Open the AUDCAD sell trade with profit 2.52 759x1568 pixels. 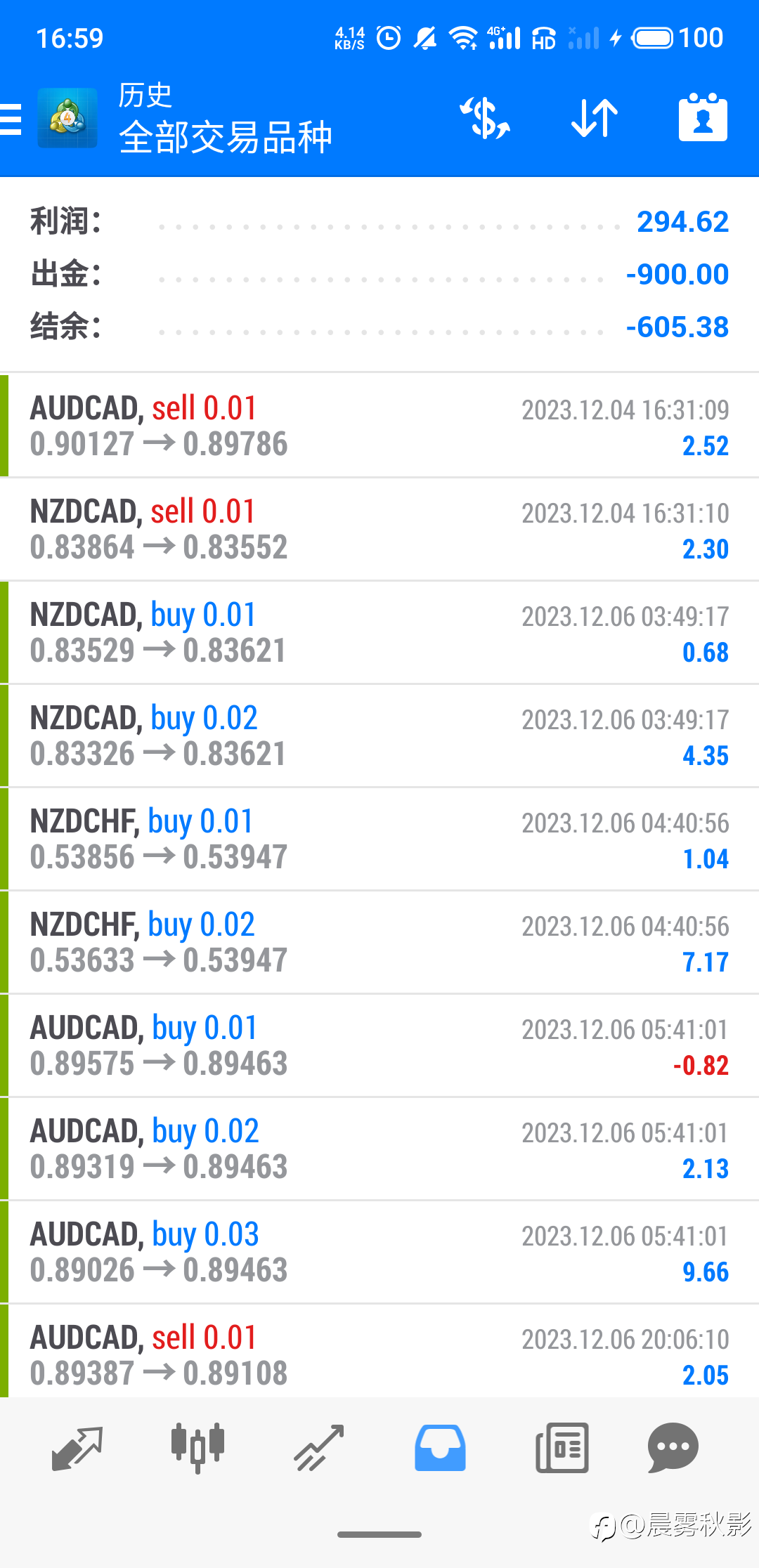coord(379,426)
